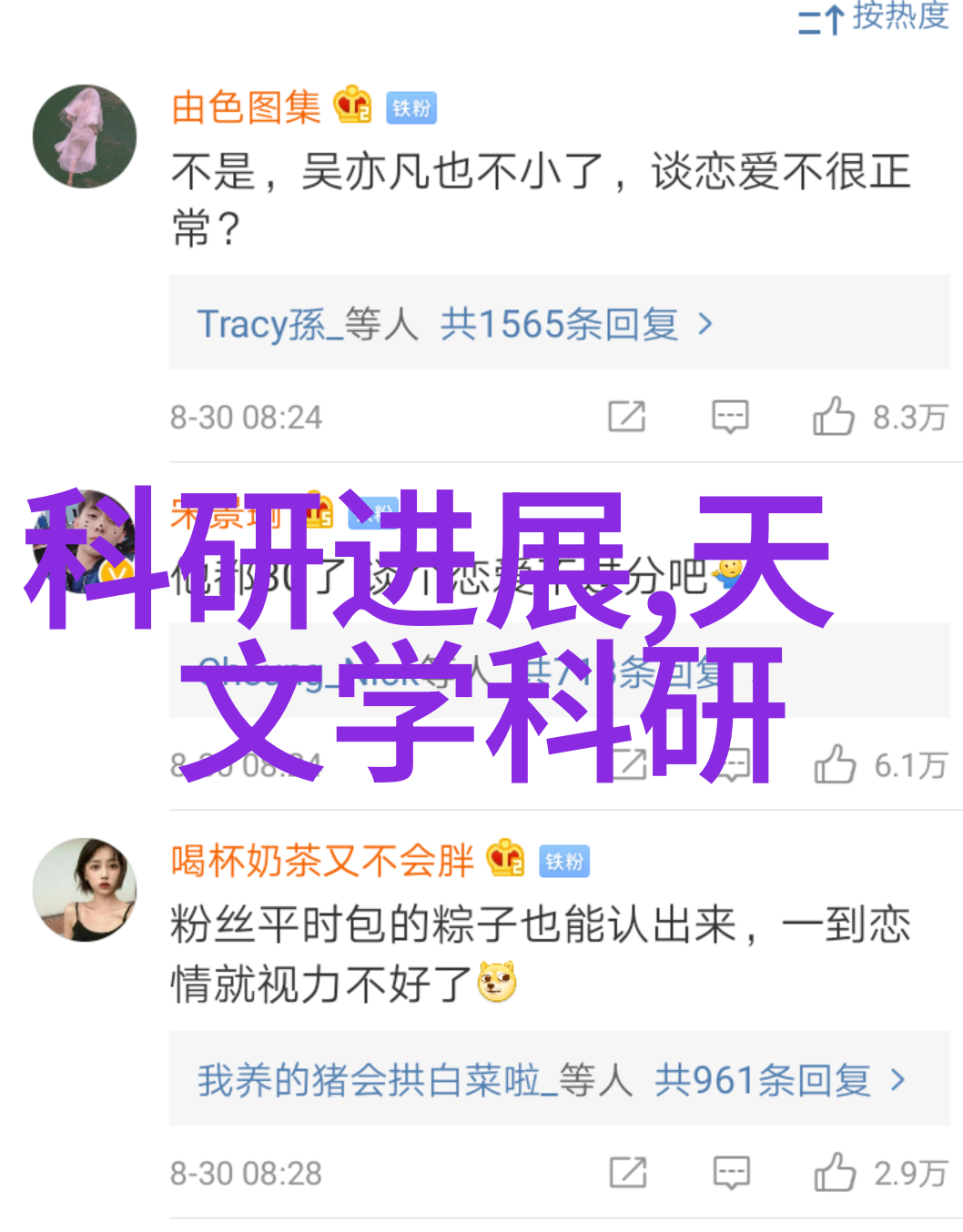This screenshot has width=963, height=1232.
Task: View the 1565 replies from Tracy孙 and others
Action: (x=455, y=324)
